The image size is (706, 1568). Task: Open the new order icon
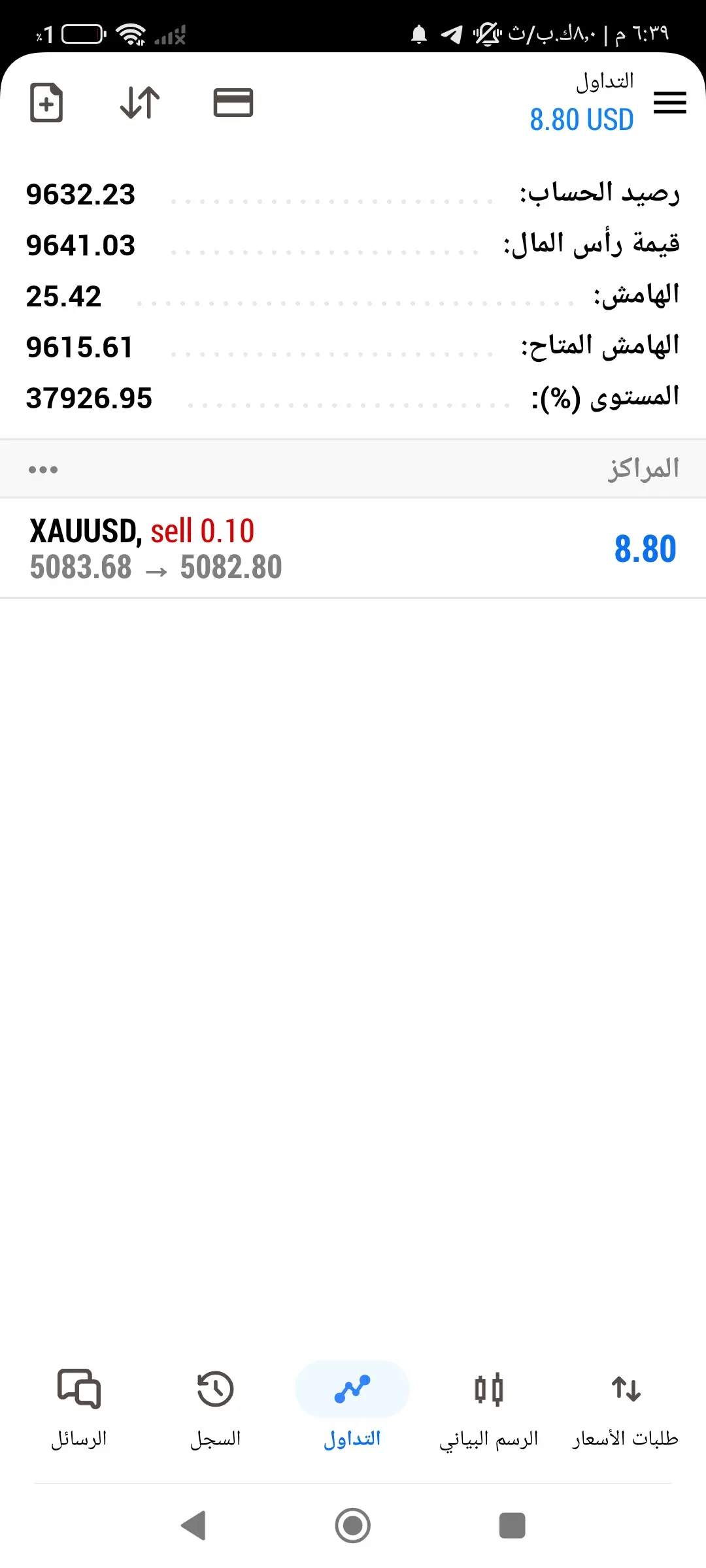coord(46,103)
